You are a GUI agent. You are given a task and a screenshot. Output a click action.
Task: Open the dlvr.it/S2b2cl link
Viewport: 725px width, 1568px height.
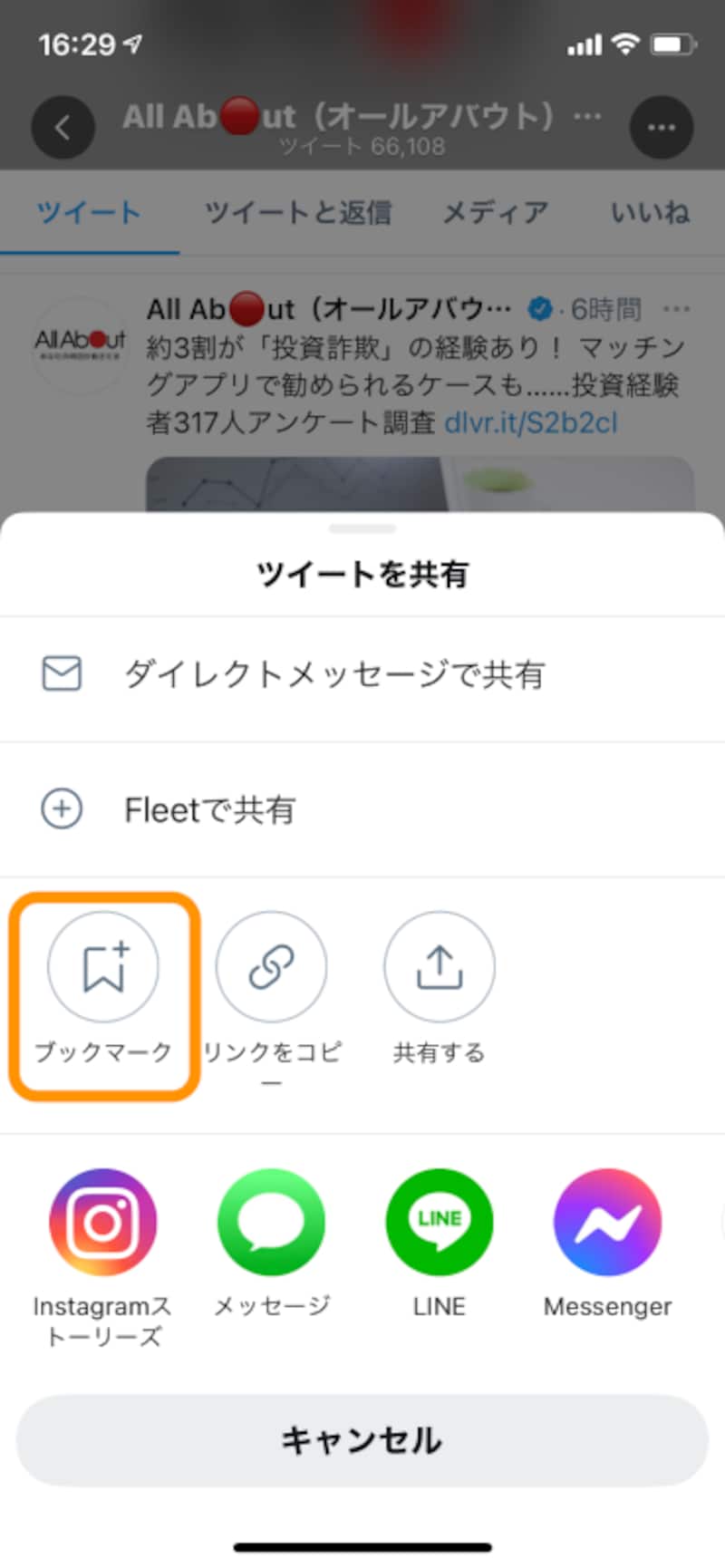click(x=530, y=421)
